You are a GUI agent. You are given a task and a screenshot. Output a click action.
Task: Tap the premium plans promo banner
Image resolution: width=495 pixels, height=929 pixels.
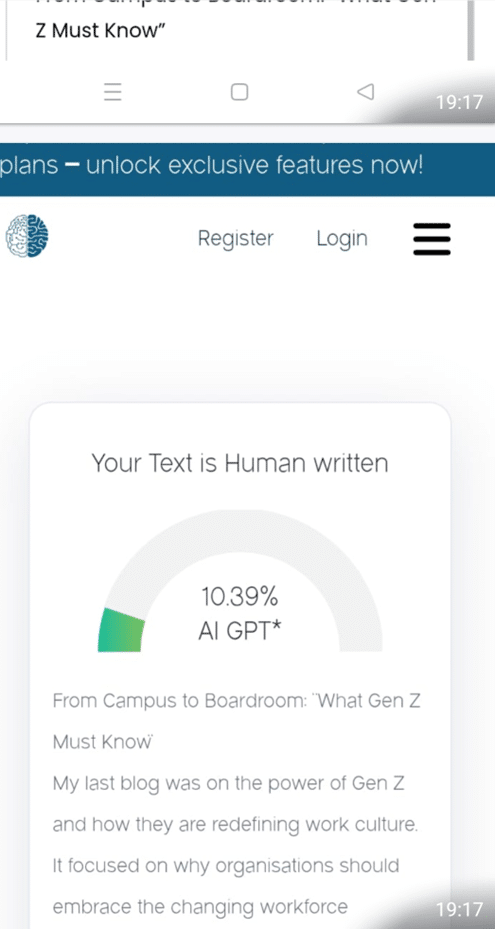(x=247, y=169)
